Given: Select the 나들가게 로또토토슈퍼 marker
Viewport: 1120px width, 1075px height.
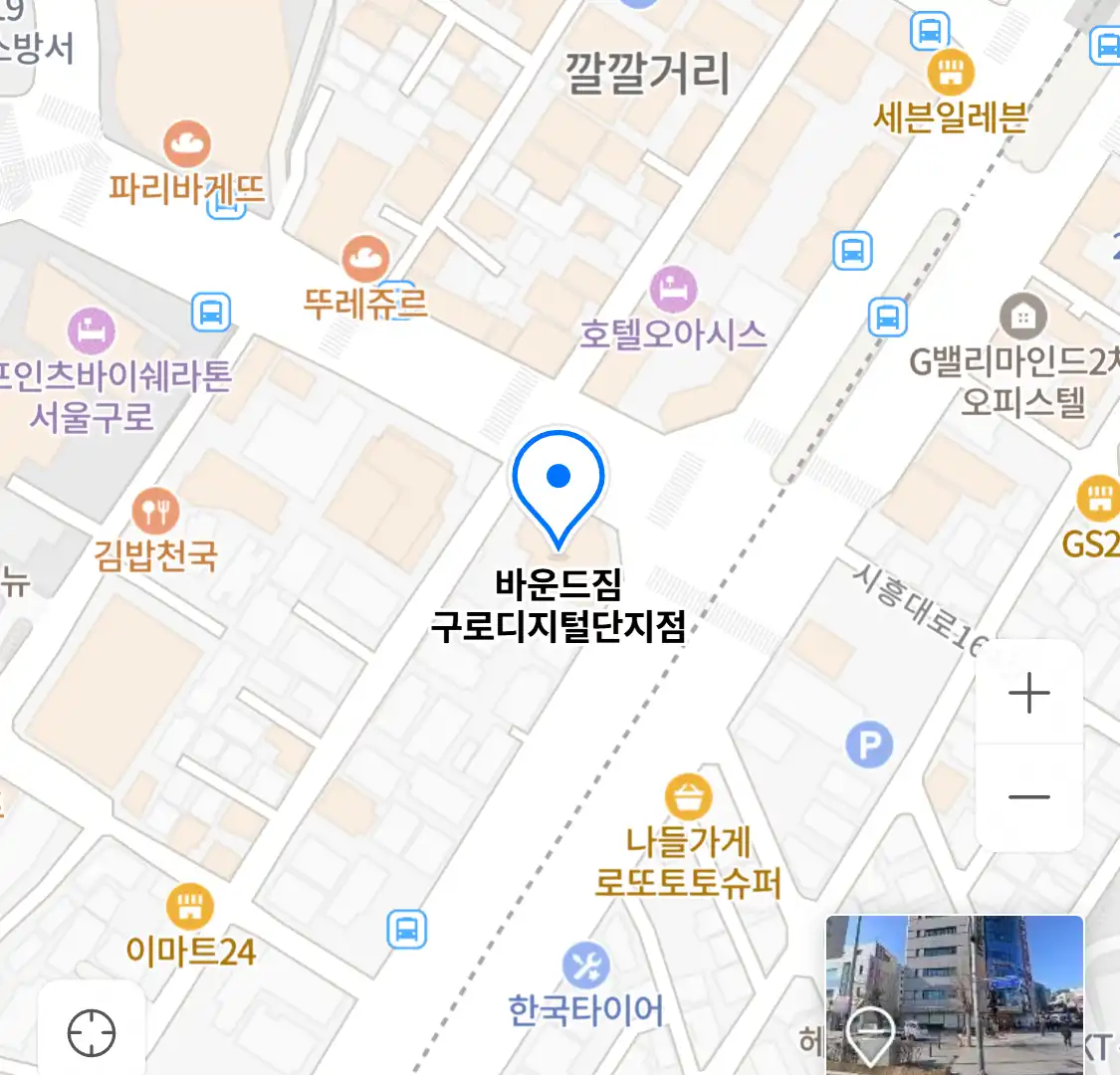Looking at the screenshot, I should [x=688, y=797].
